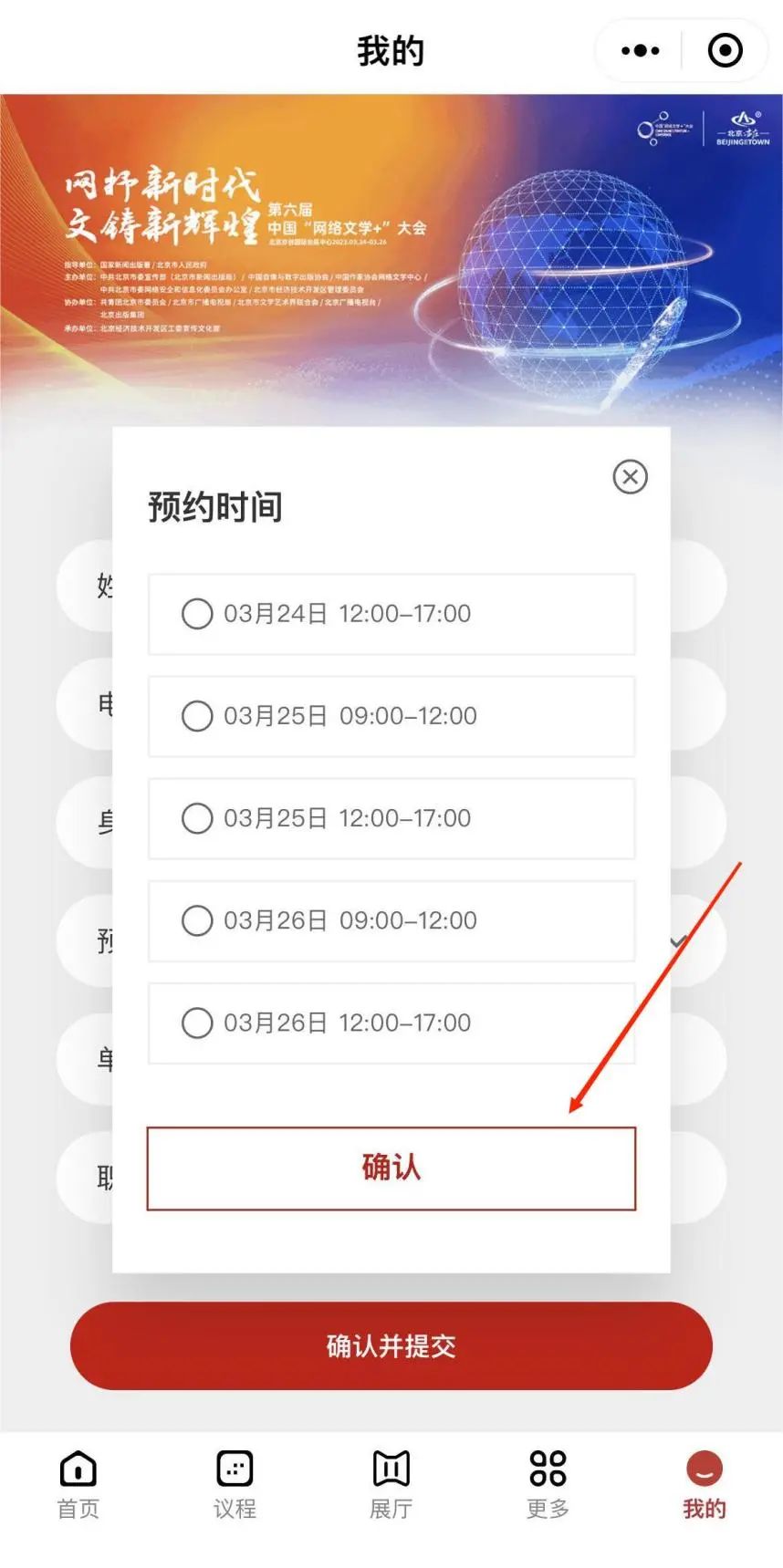The height and width of the screenshot is (1568, 783).
Task: Close the 预约时间 dialog
Action: point(630,476)
